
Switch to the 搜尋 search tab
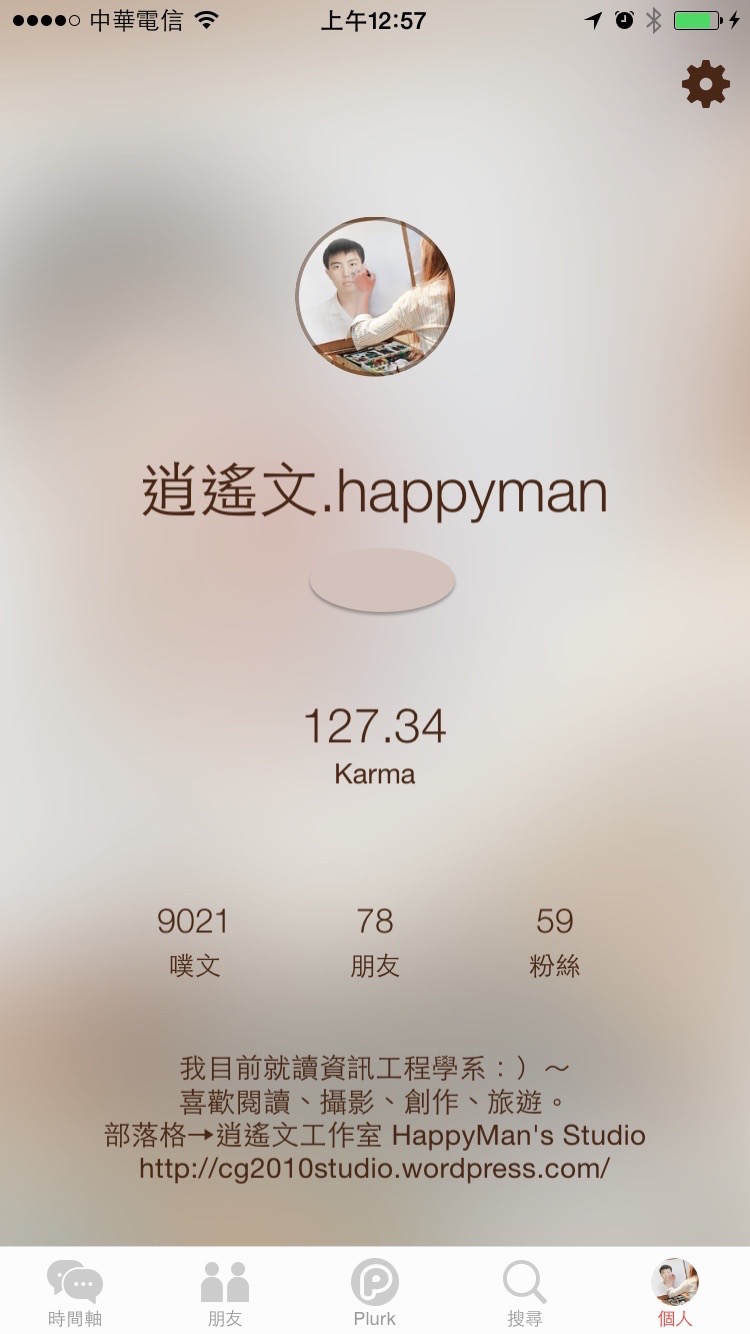tap(524, 1292)
